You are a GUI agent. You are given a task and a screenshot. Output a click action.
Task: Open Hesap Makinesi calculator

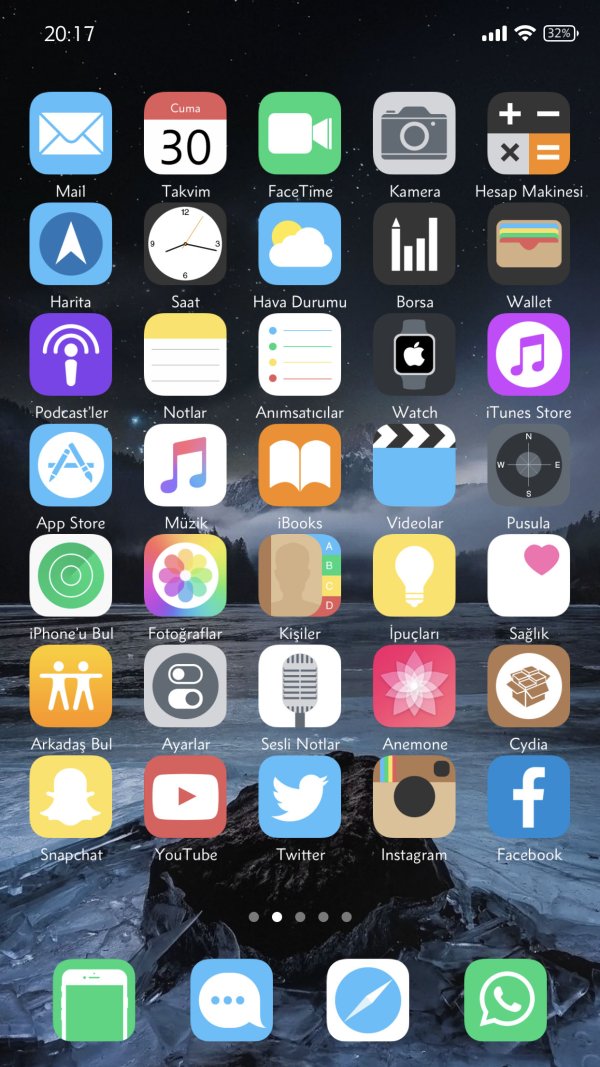point(528,134)
